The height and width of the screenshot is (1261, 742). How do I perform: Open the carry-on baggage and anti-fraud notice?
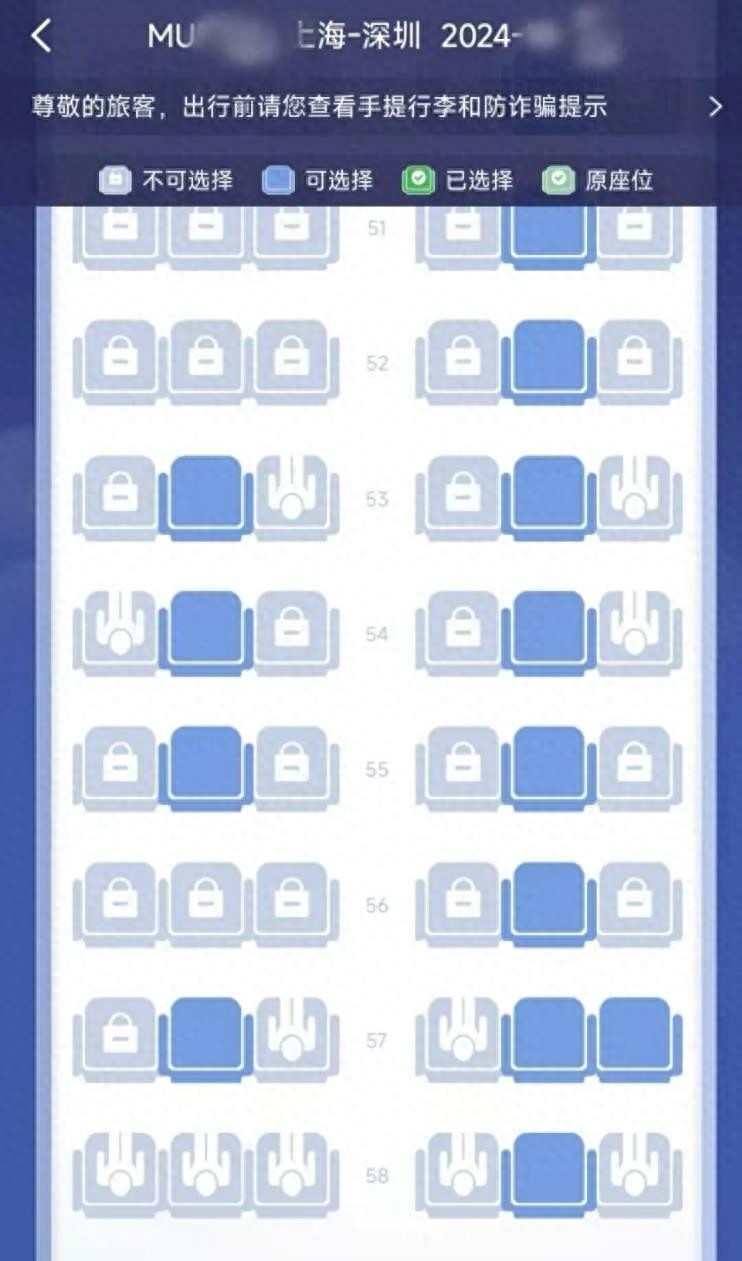click(x=714, y=107)
